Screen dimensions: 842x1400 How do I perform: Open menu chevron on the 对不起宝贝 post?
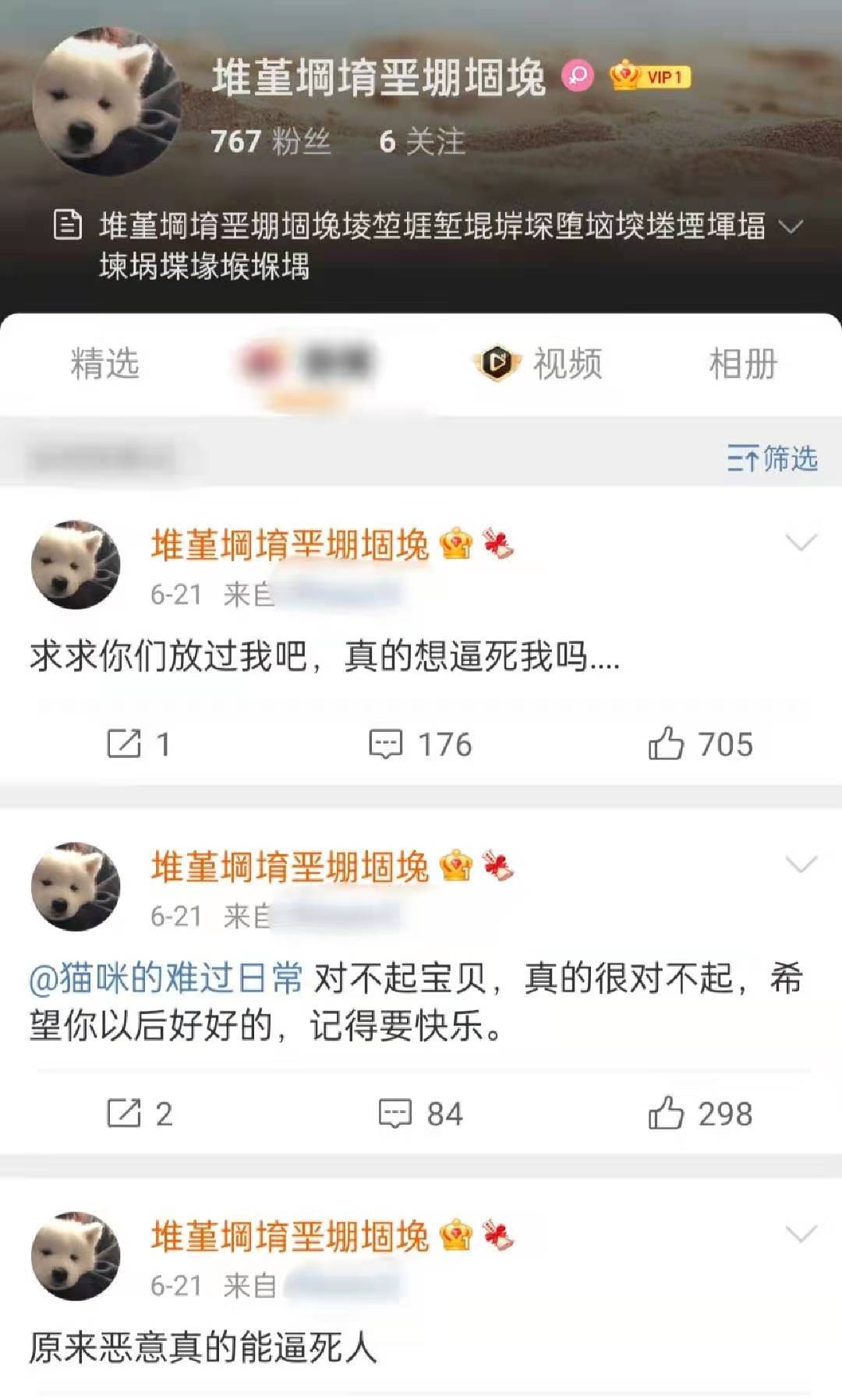[801, 864]
